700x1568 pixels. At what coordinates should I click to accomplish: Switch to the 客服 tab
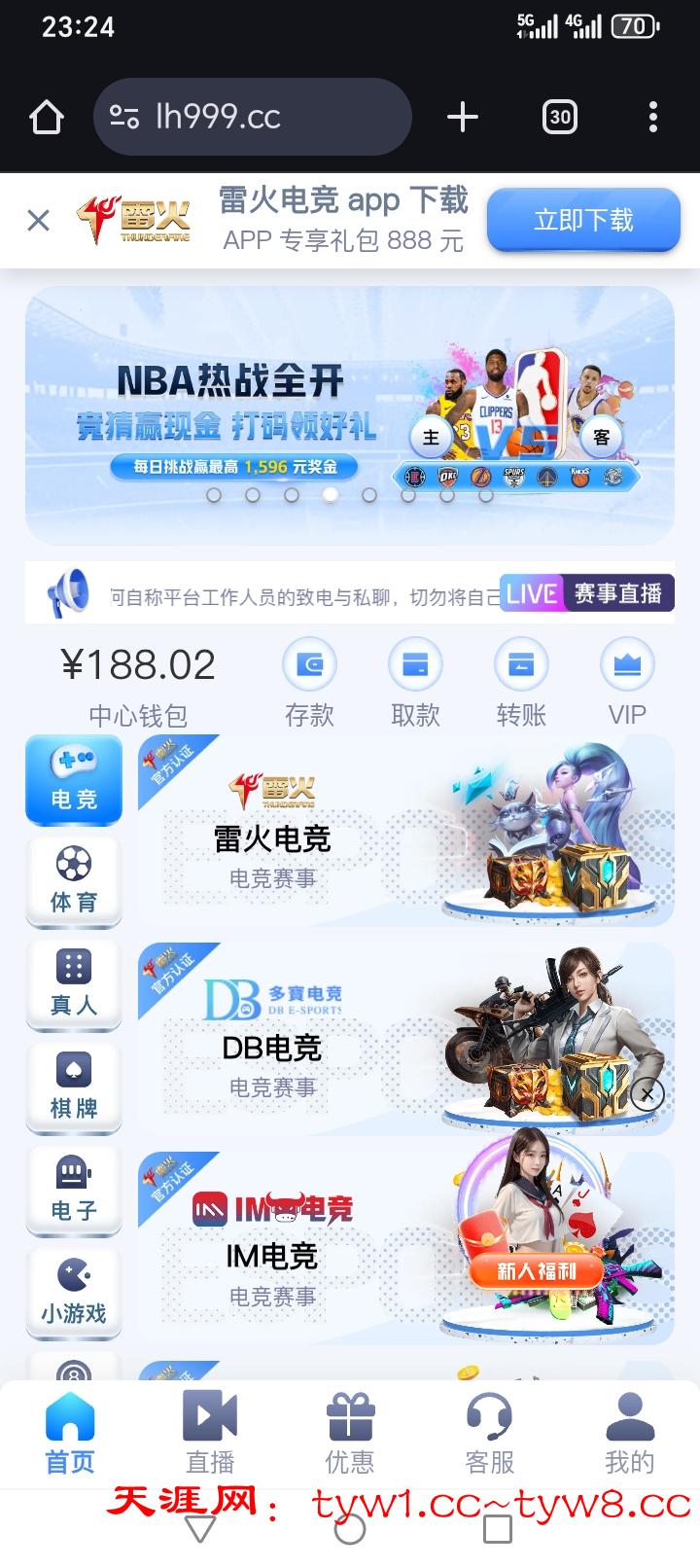490,1434
